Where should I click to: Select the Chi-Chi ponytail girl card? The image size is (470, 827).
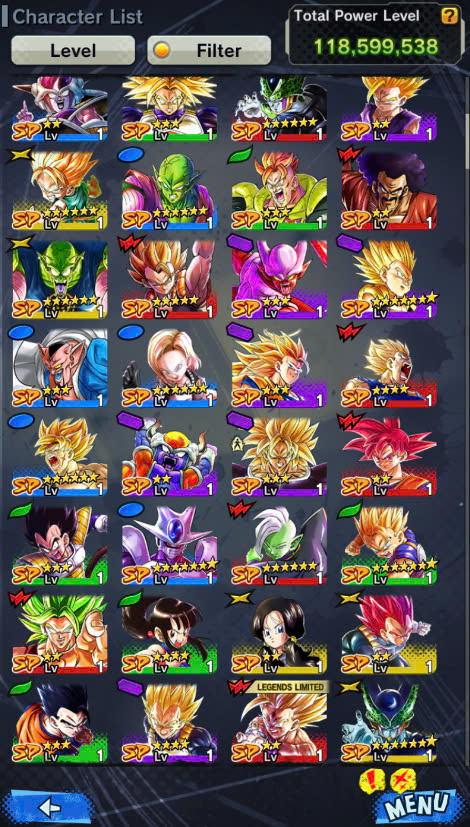[x=169, y=633]
